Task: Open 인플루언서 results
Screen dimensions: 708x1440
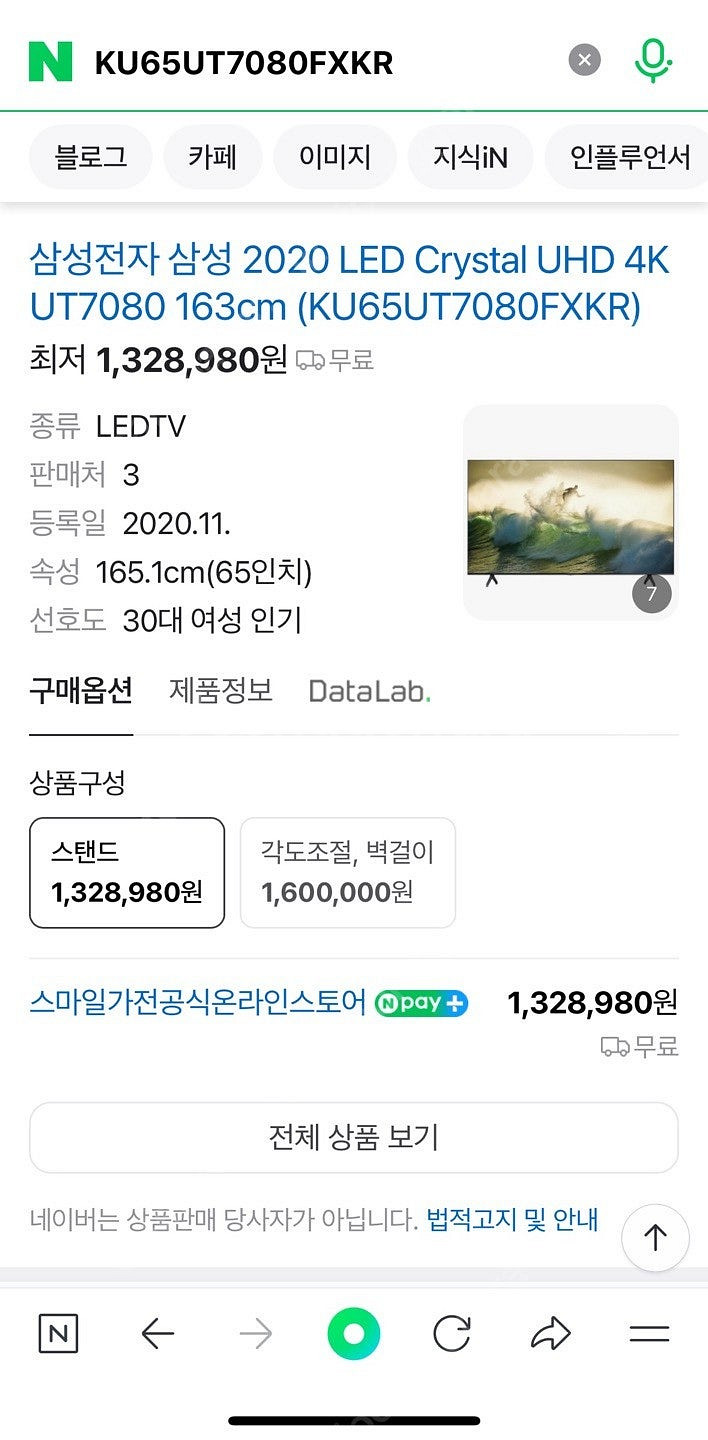Action: pyautogui.click(x=628, y=157)
